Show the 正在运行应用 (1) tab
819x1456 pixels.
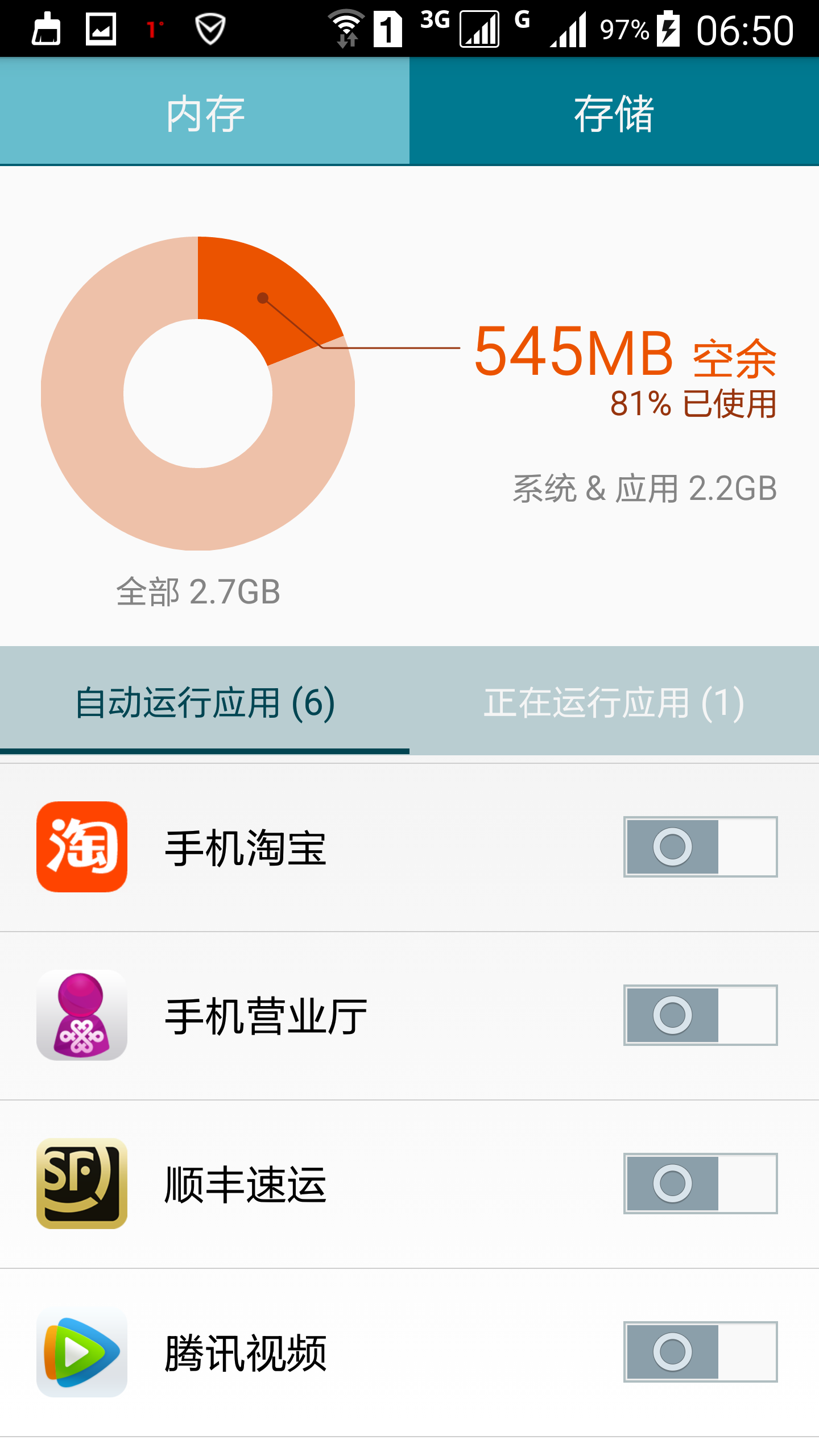tap(614, 702)
